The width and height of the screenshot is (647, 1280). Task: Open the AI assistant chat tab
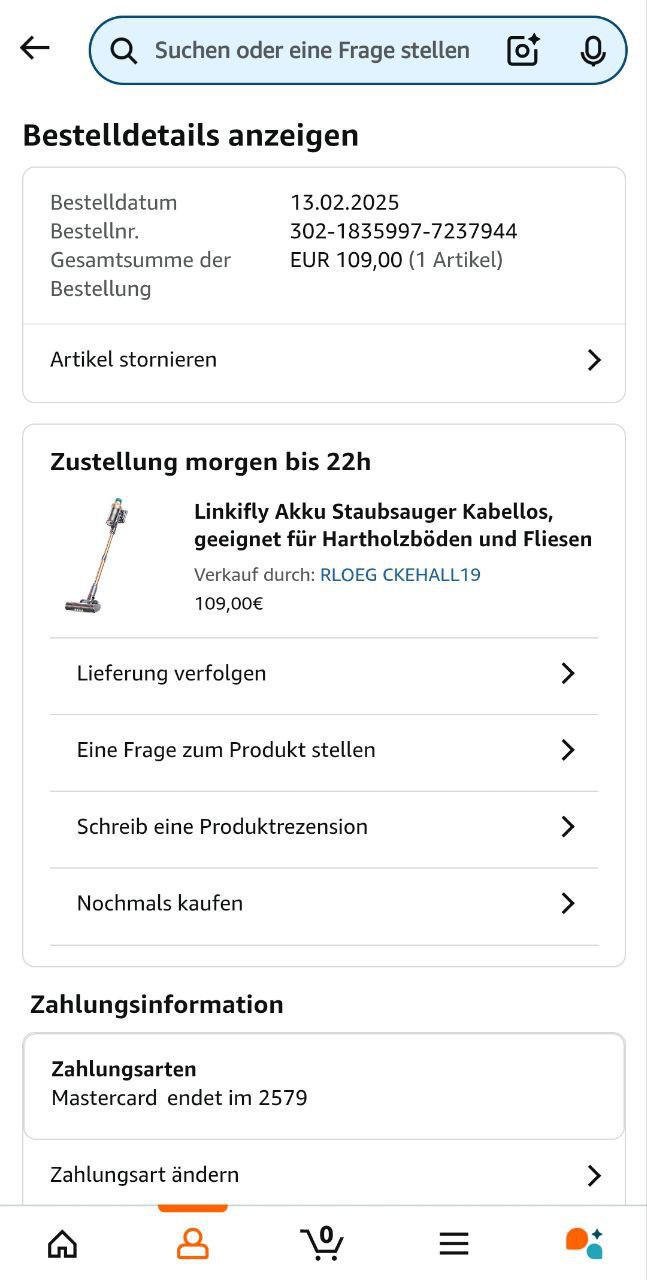(584, 1243)
